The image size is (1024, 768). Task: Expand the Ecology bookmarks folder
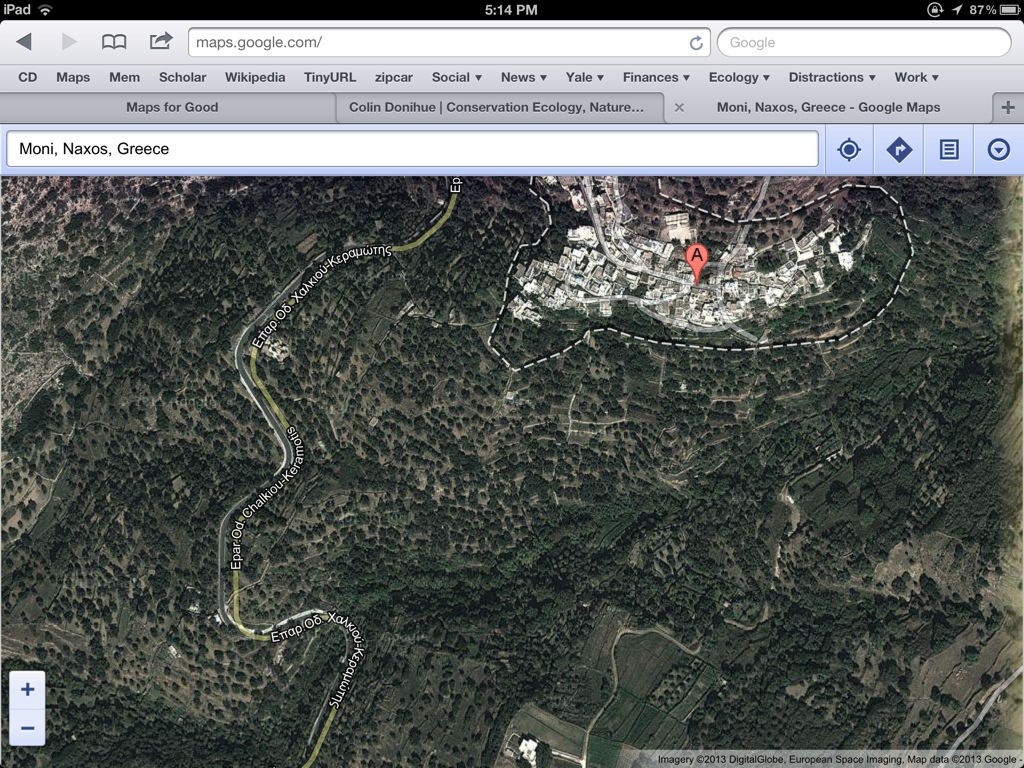[x=739, y=77]
